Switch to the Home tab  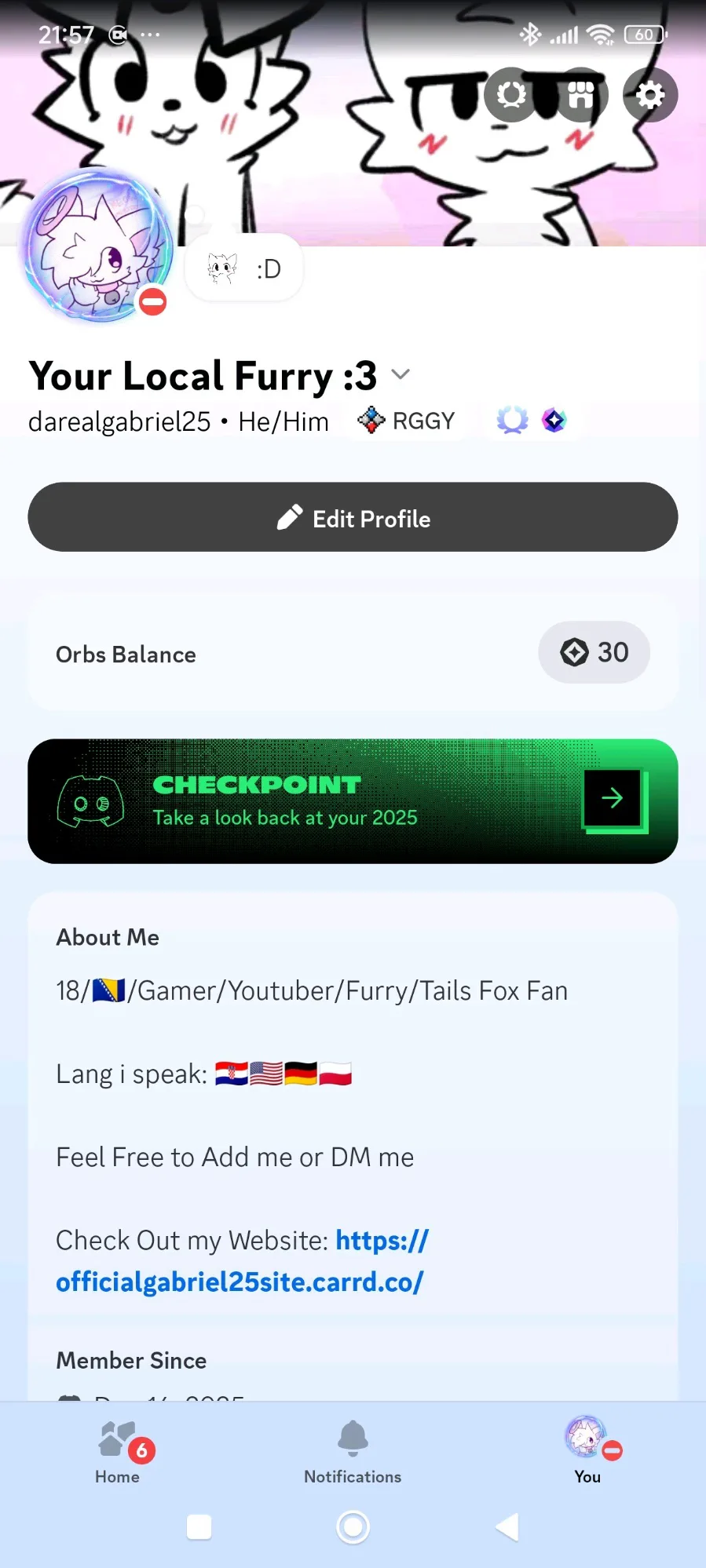click(x=118, y=1452)
